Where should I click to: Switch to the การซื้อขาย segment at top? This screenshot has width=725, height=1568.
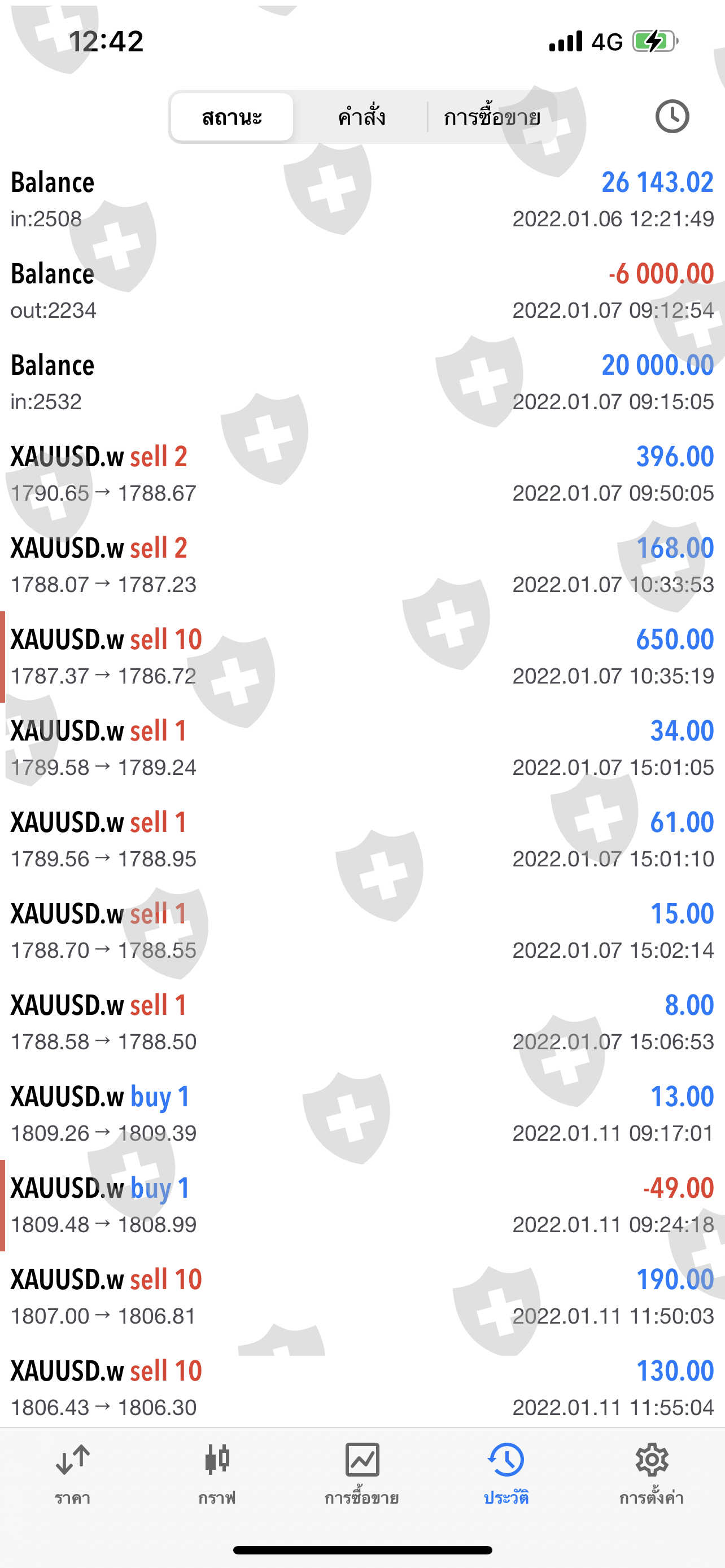(x=491, y=116)
